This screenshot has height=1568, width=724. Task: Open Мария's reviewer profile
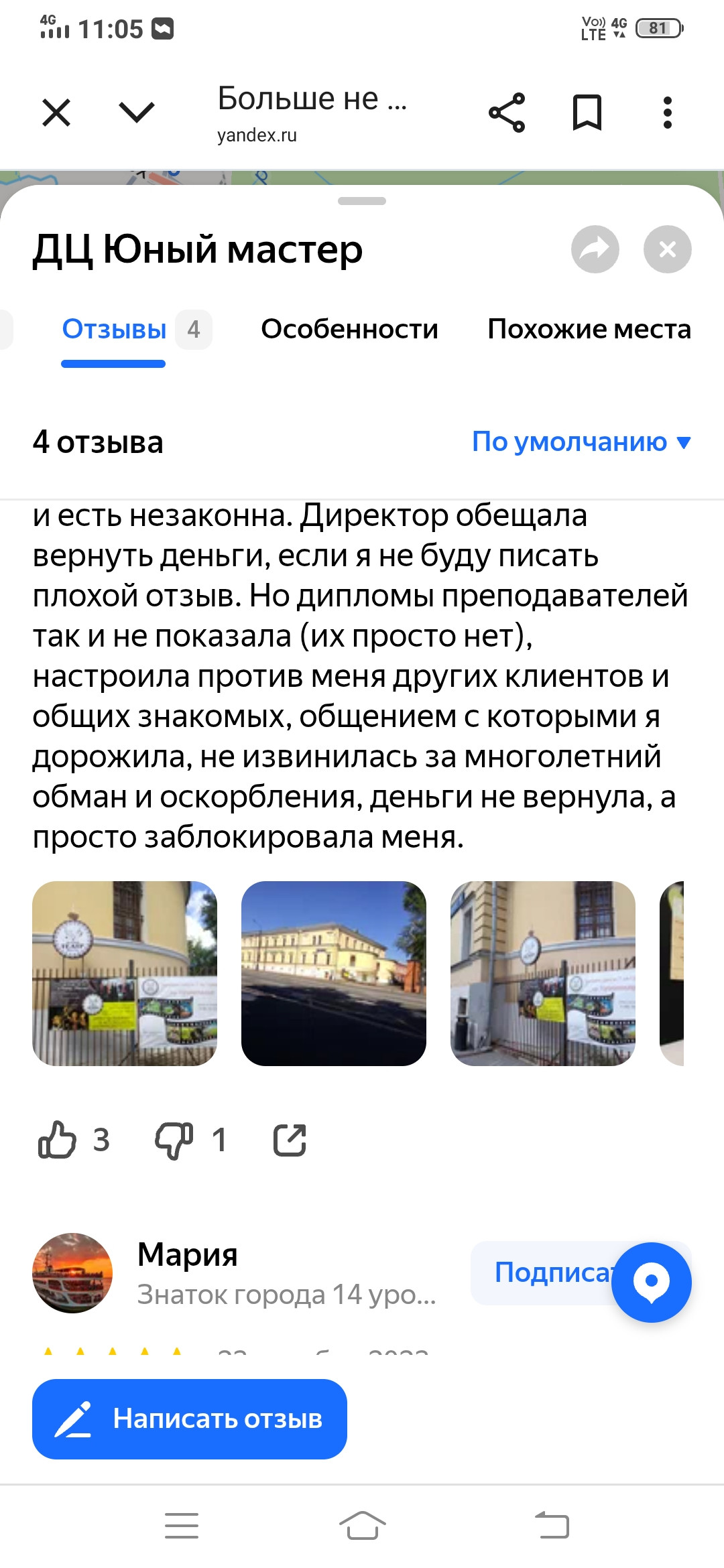187,1254
